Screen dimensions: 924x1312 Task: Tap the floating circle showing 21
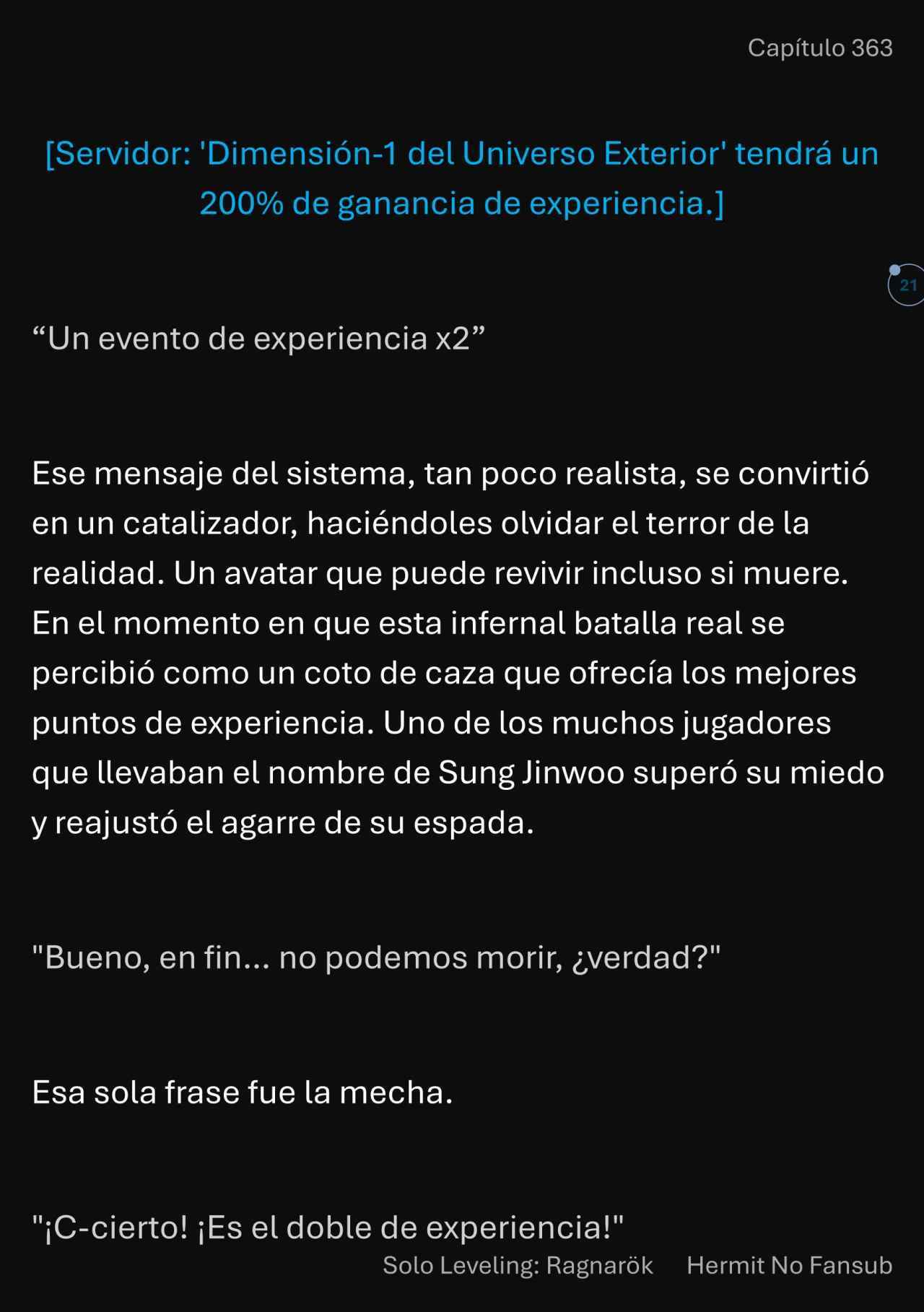907,285
